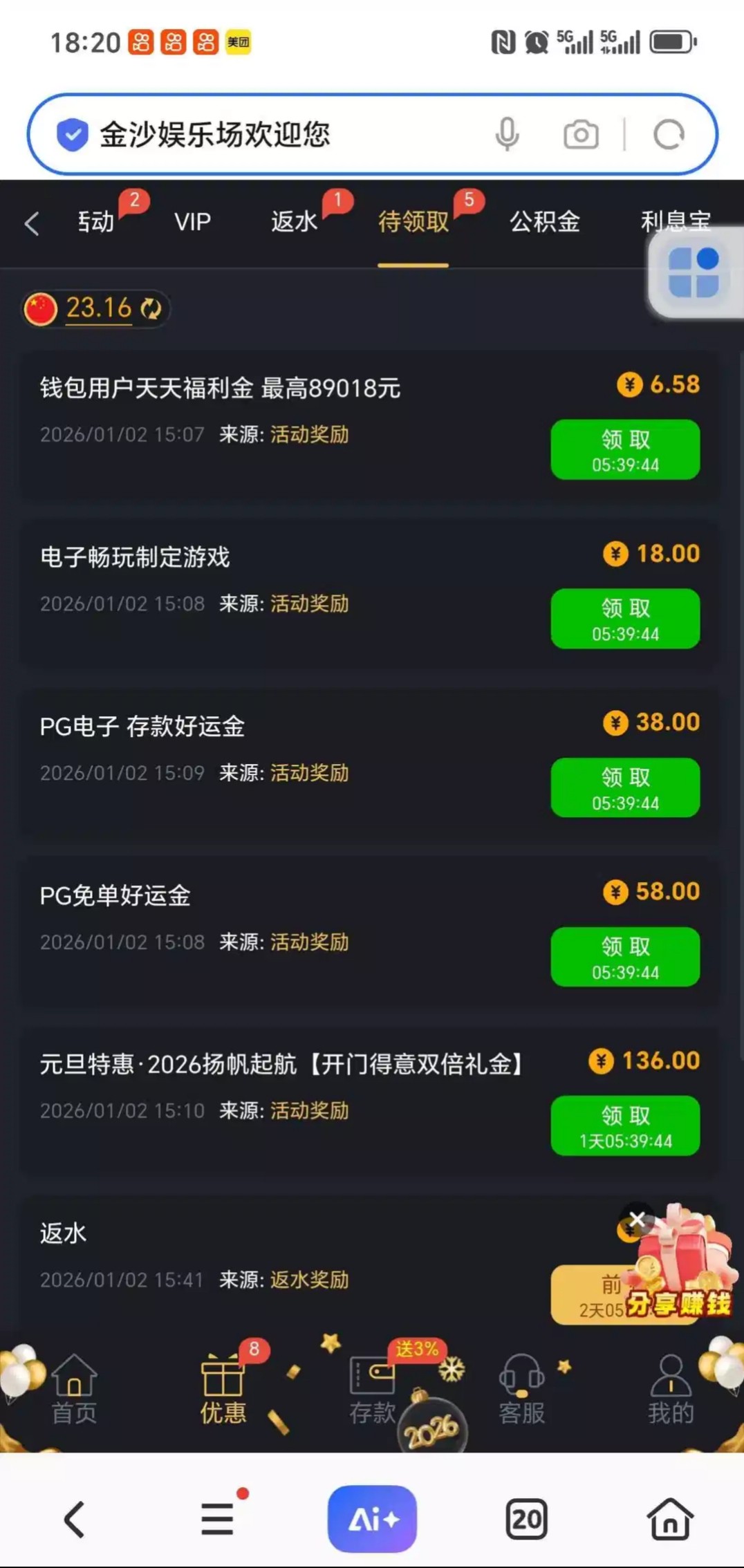Claim the 136.00 元旦特惠 reward
Image resolution: width=744 pixels, height=1568 pixels.
(625, 1126)
